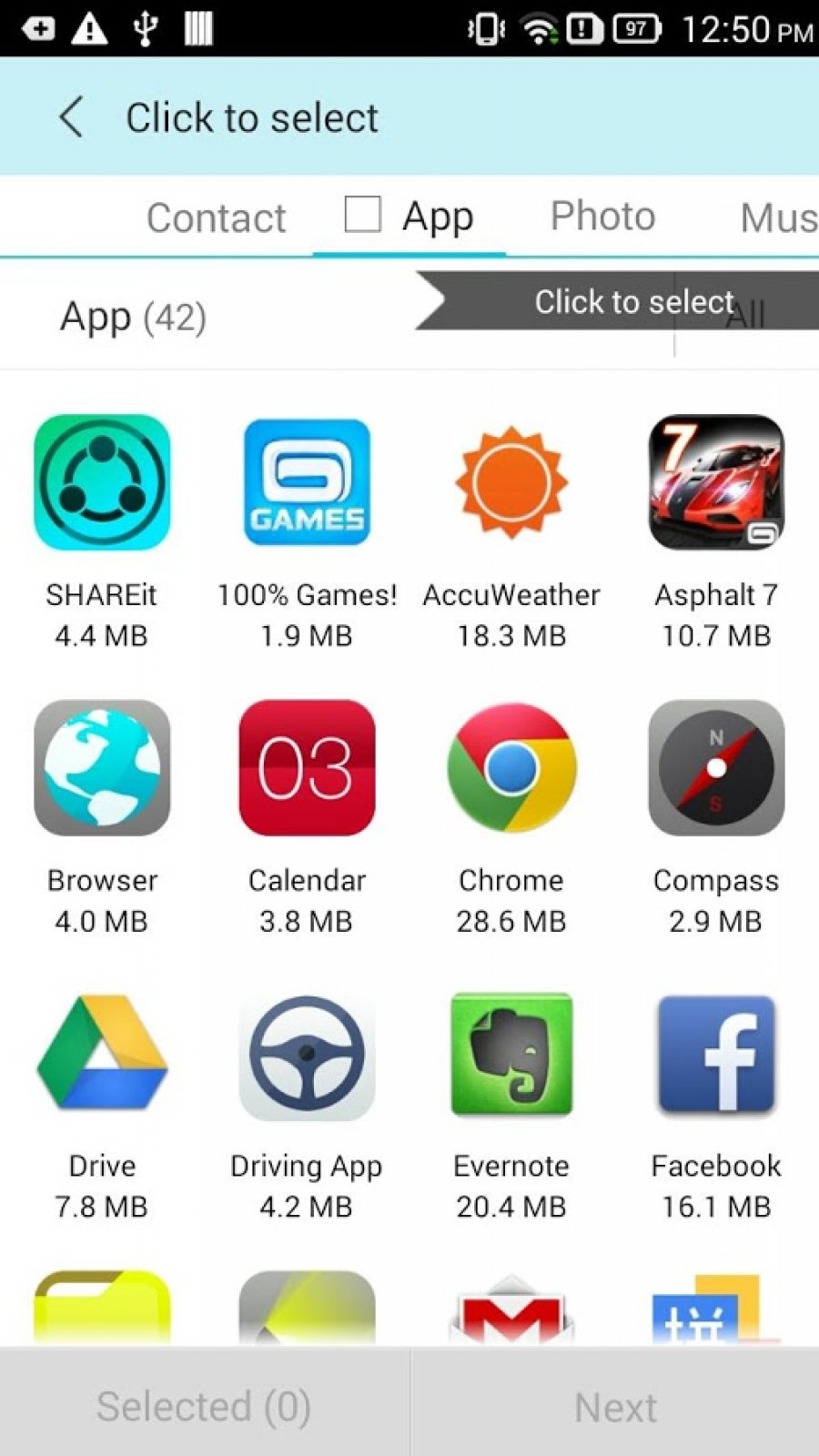Select the SHAREit app
819x1456 pixels.
click(x=102, y=483)
